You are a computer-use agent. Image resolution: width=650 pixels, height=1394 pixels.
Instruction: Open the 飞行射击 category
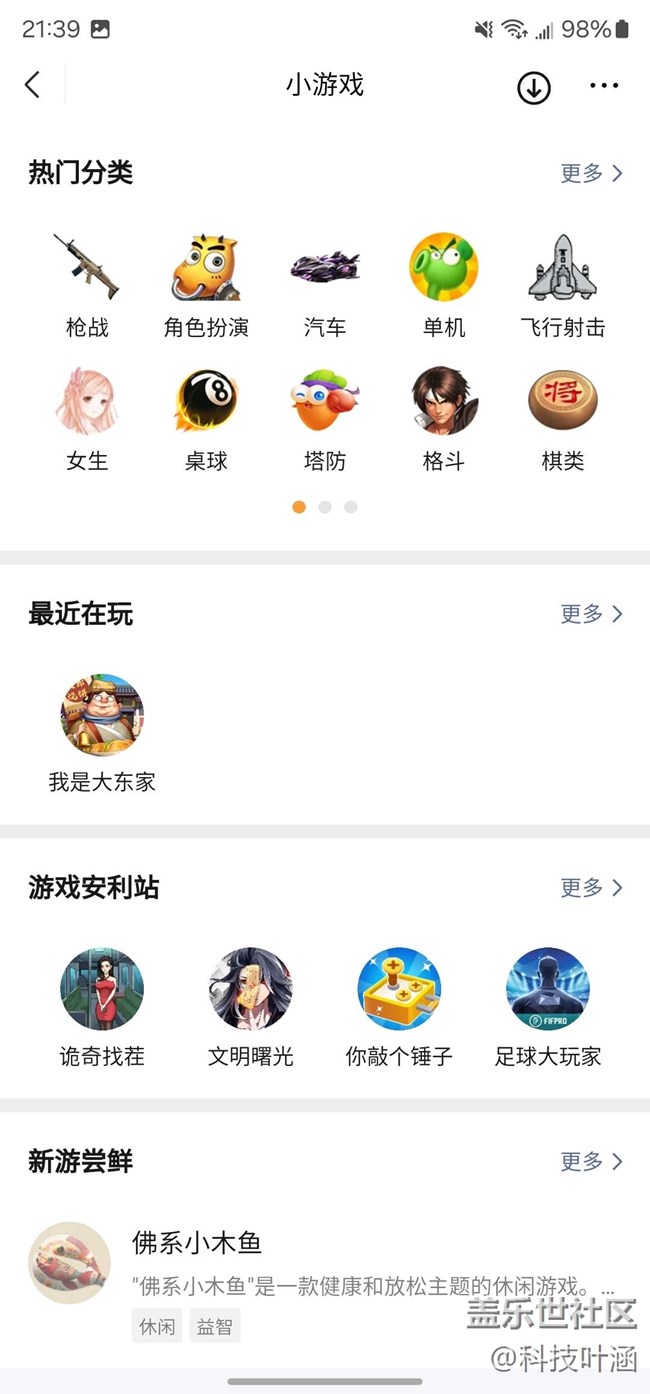point(563,286)
